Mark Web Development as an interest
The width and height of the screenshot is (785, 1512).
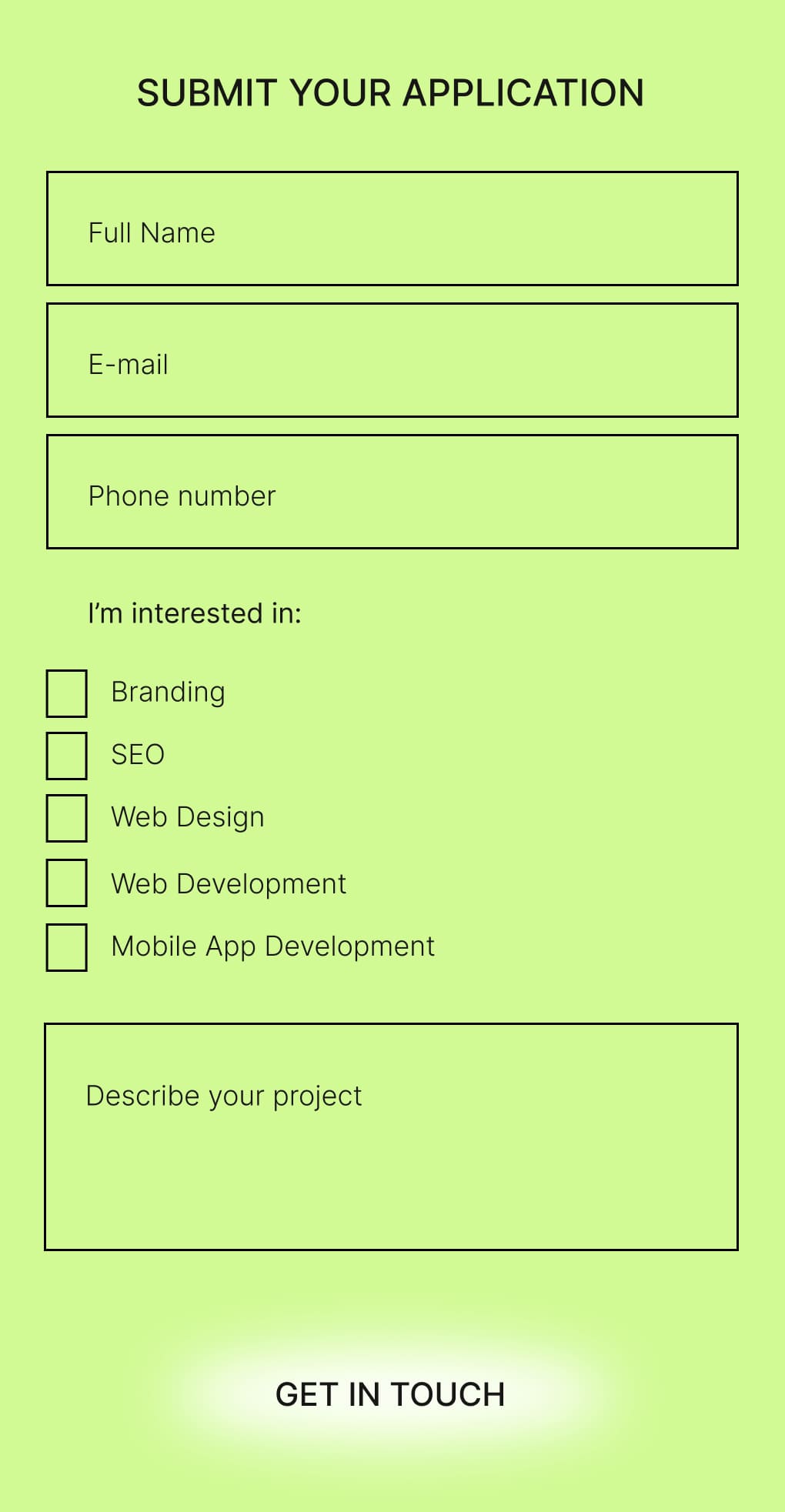tap(67, 883)
